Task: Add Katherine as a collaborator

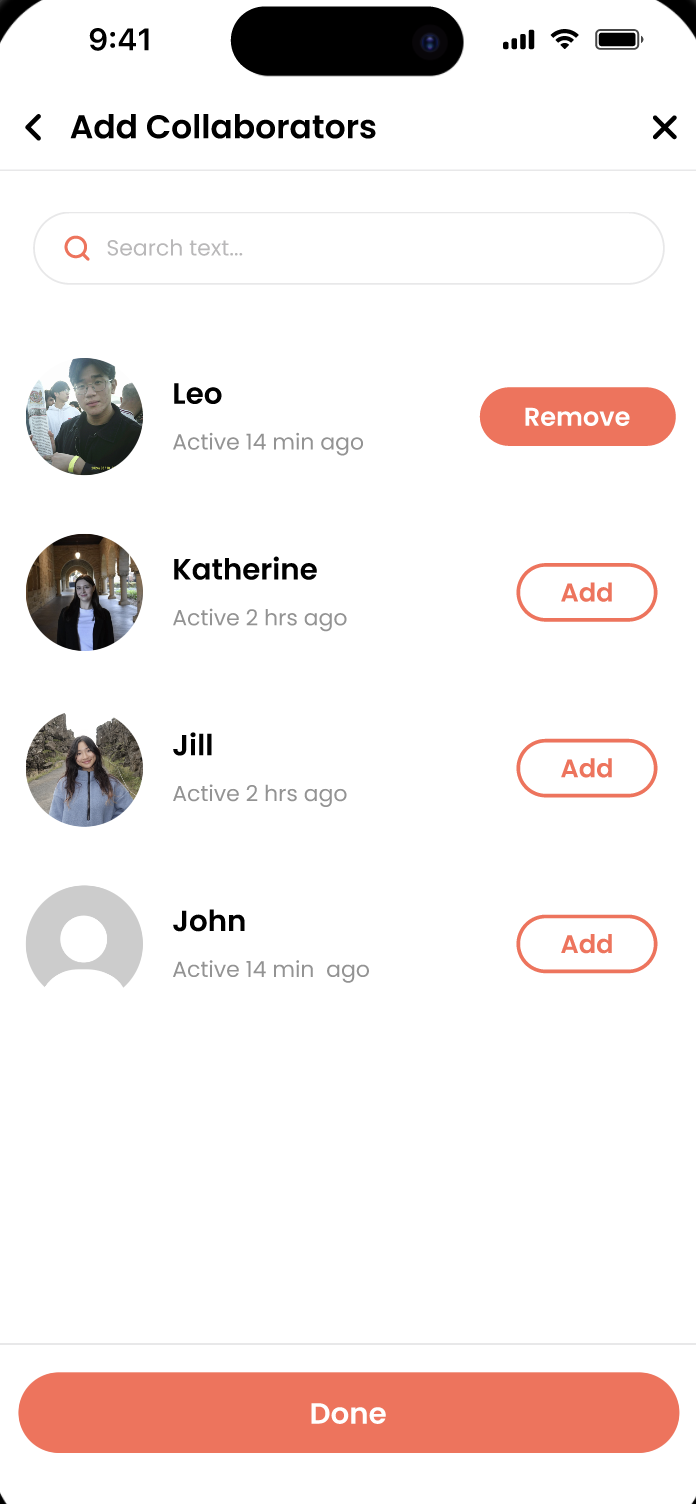Action: [x=586, y=592]
